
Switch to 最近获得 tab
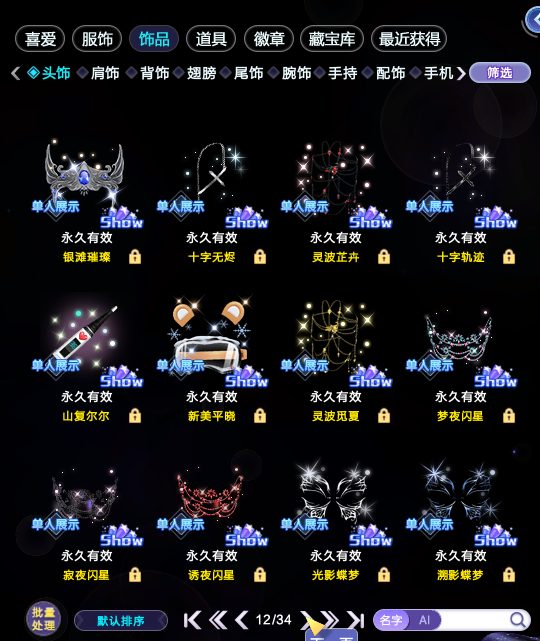(x=409, y=39)
